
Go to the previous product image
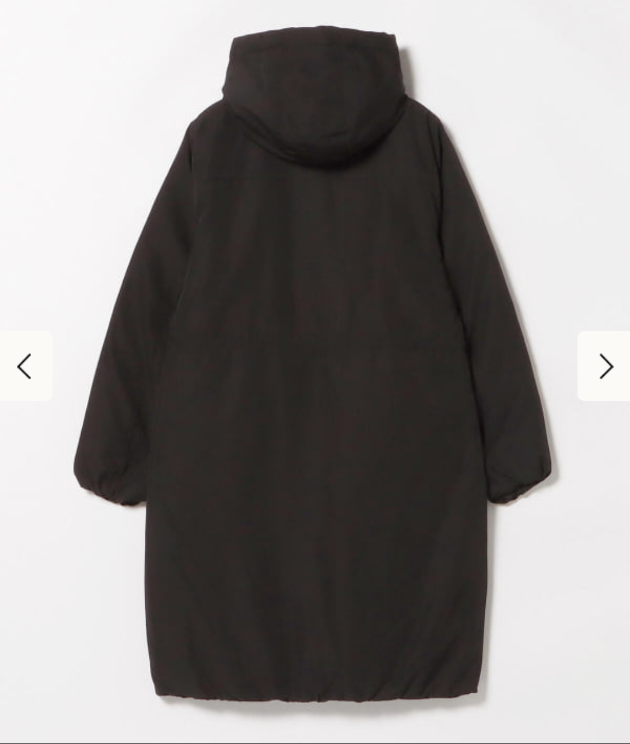pyautogui.click(x=25, y=366)
